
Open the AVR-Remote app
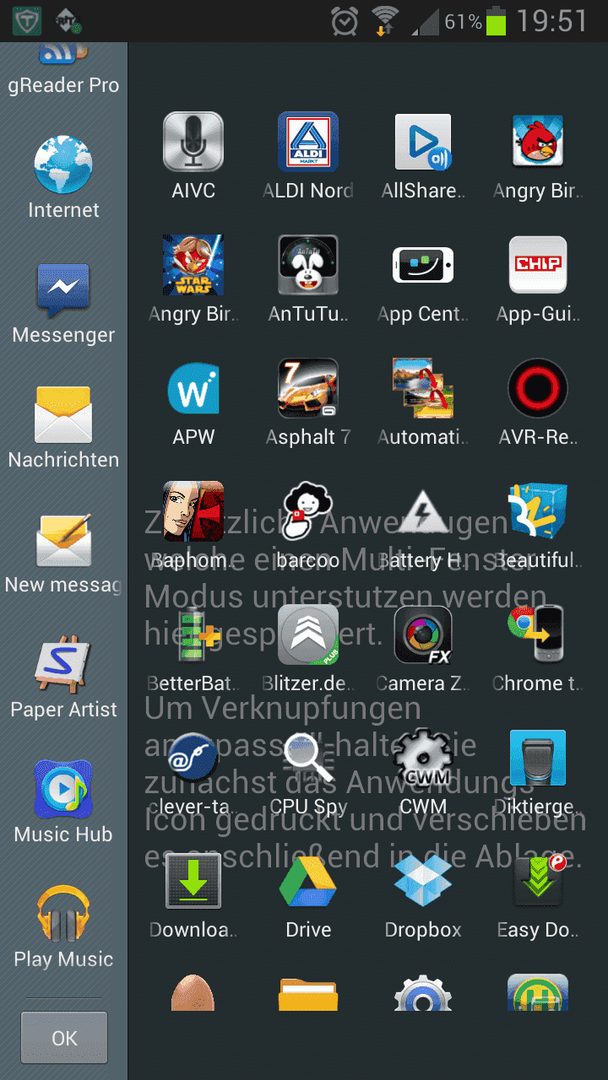point(538,389)
